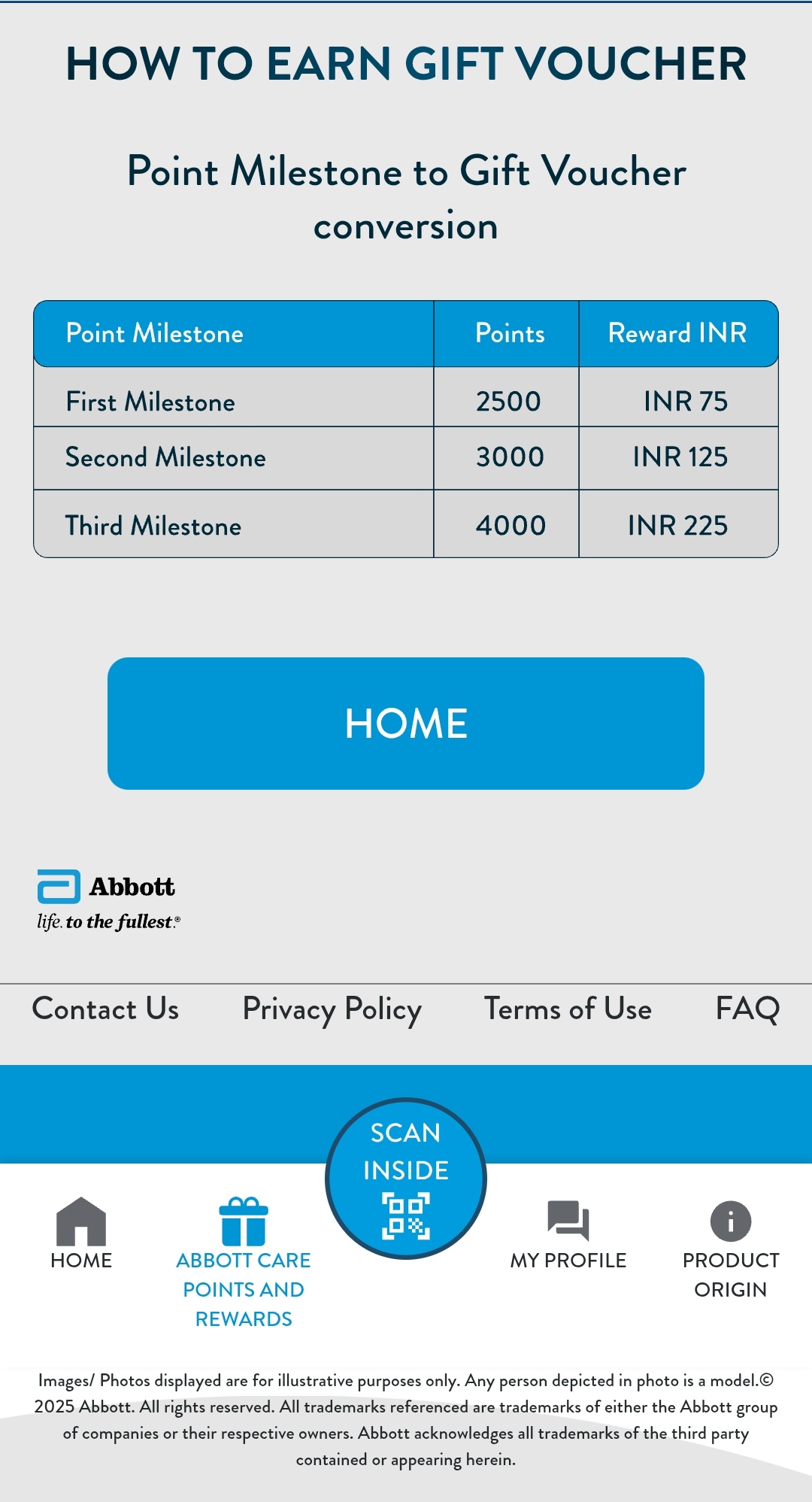Open Abbott Care Points and Rewards tab

pos(243,1260)
